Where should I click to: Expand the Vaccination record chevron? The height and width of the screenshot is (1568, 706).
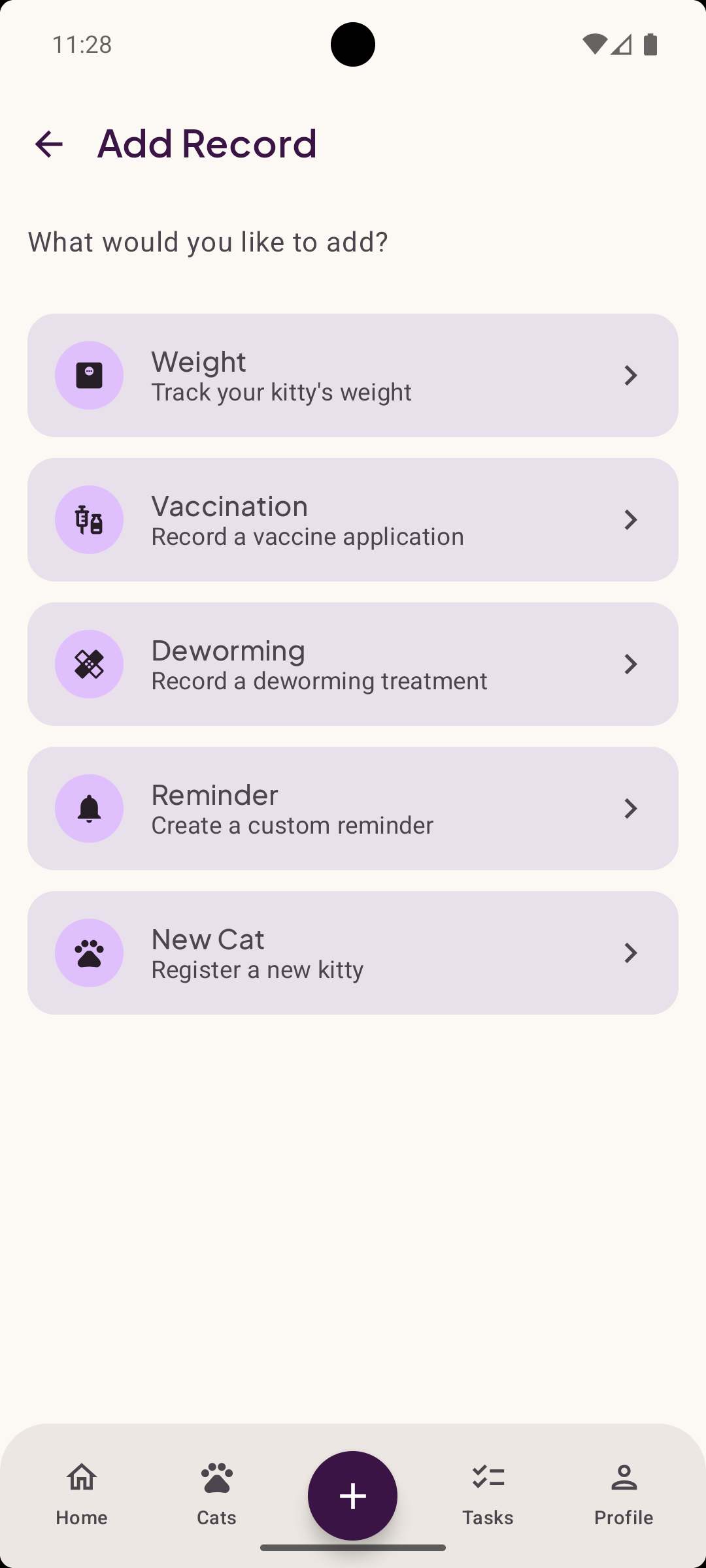[x=630, y=519]
